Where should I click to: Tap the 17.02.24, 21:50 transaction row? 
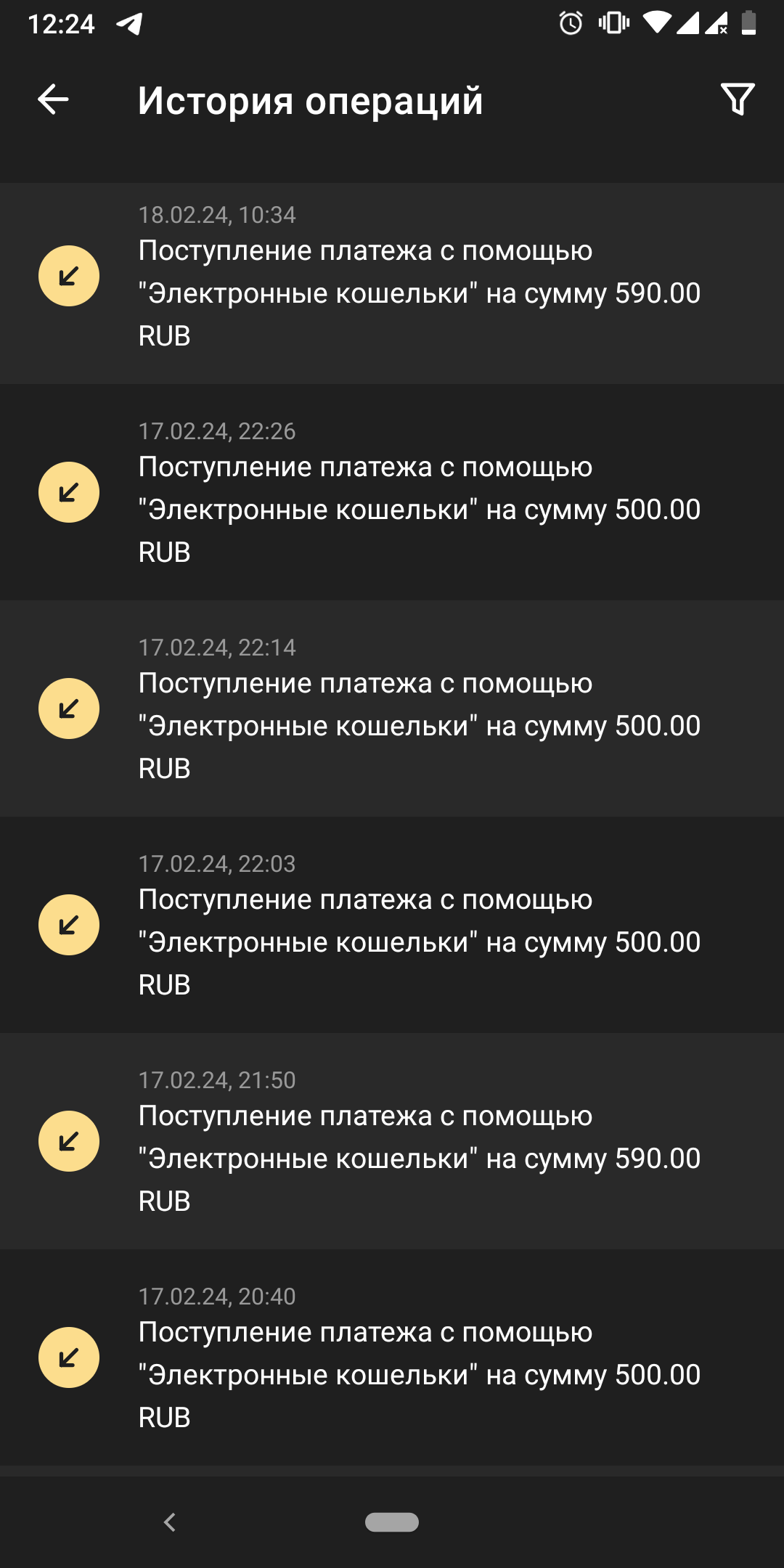point(392,1141)
